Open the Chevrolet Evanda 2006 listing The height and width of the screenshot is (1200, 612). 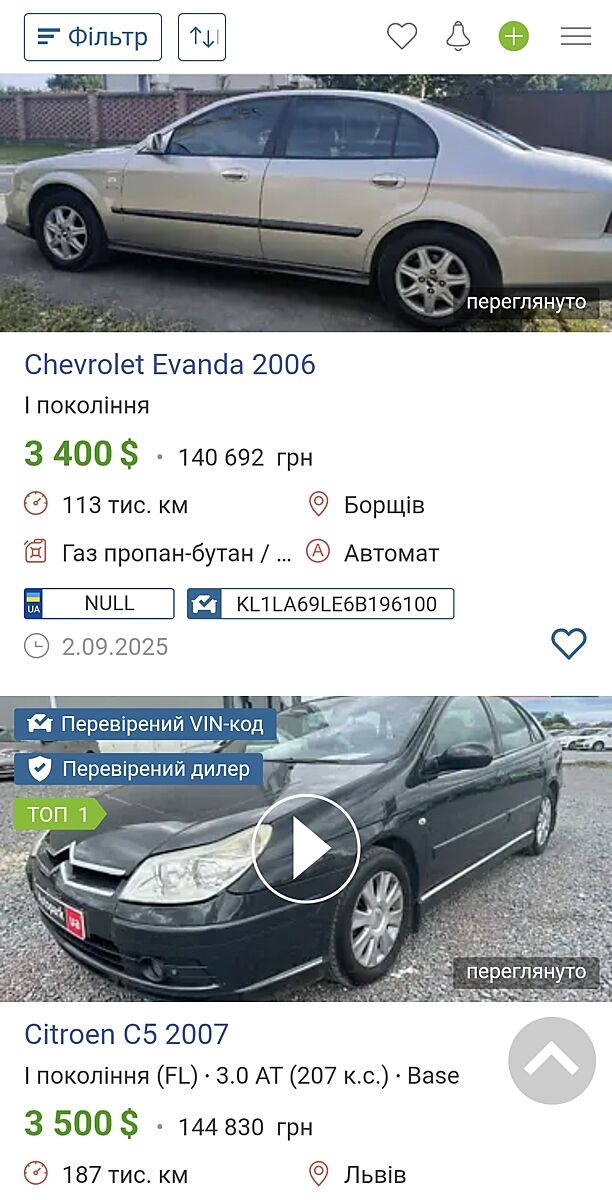coord(170,364)
